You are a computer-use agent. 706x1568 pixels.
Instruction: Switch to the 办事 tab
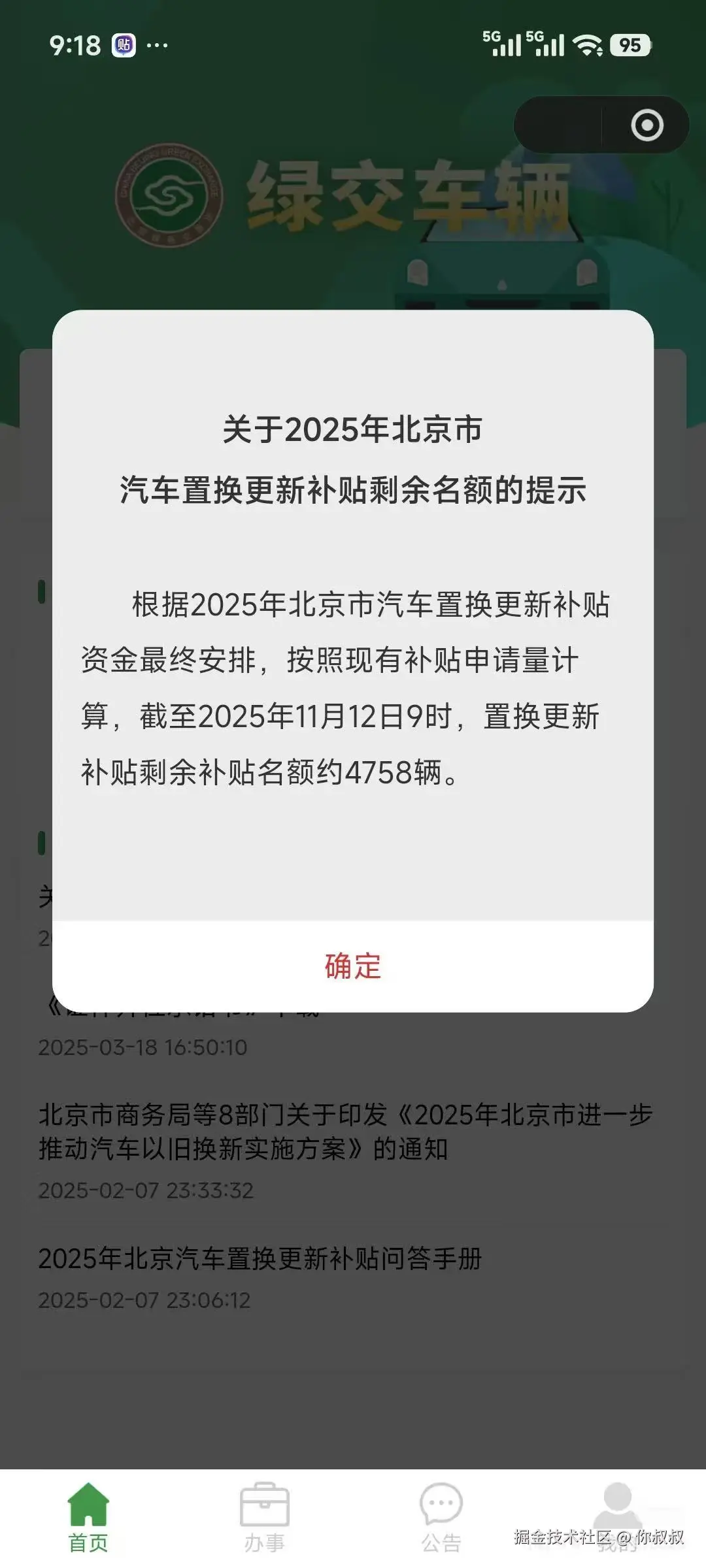pyautogui.click(x=266, y=1522)
